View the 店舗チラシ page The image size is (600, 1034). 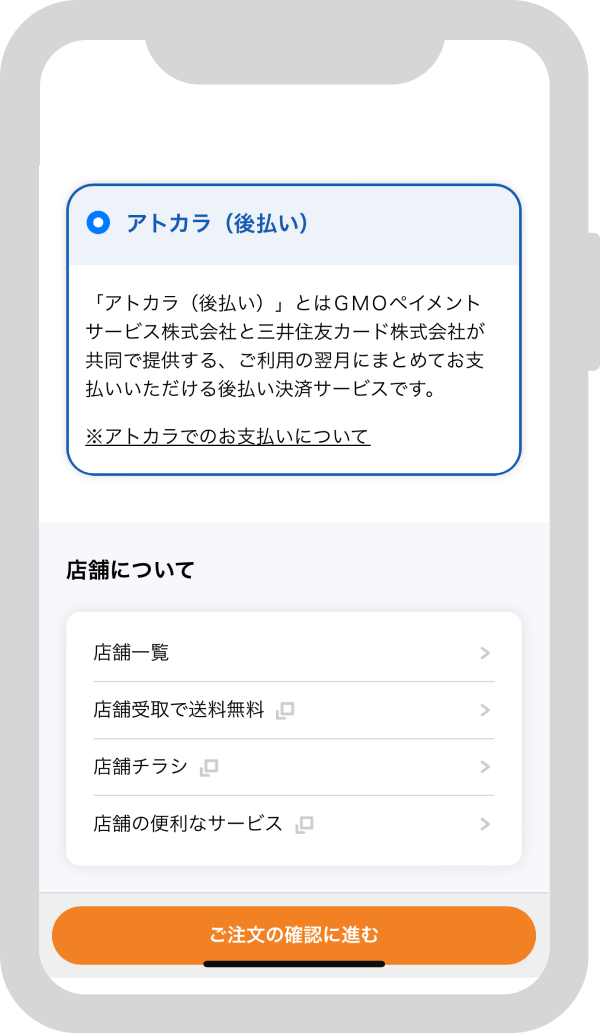293,767
